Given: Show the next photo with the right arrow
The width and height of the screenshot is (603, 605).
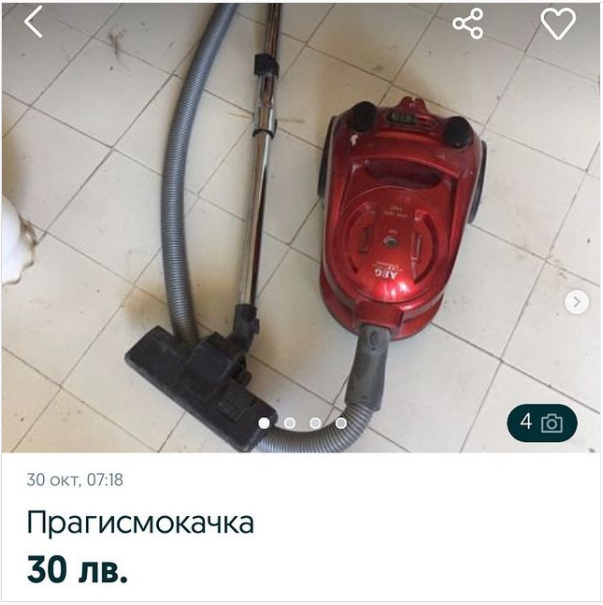Looking at the screenshot, I should point(577,301).
